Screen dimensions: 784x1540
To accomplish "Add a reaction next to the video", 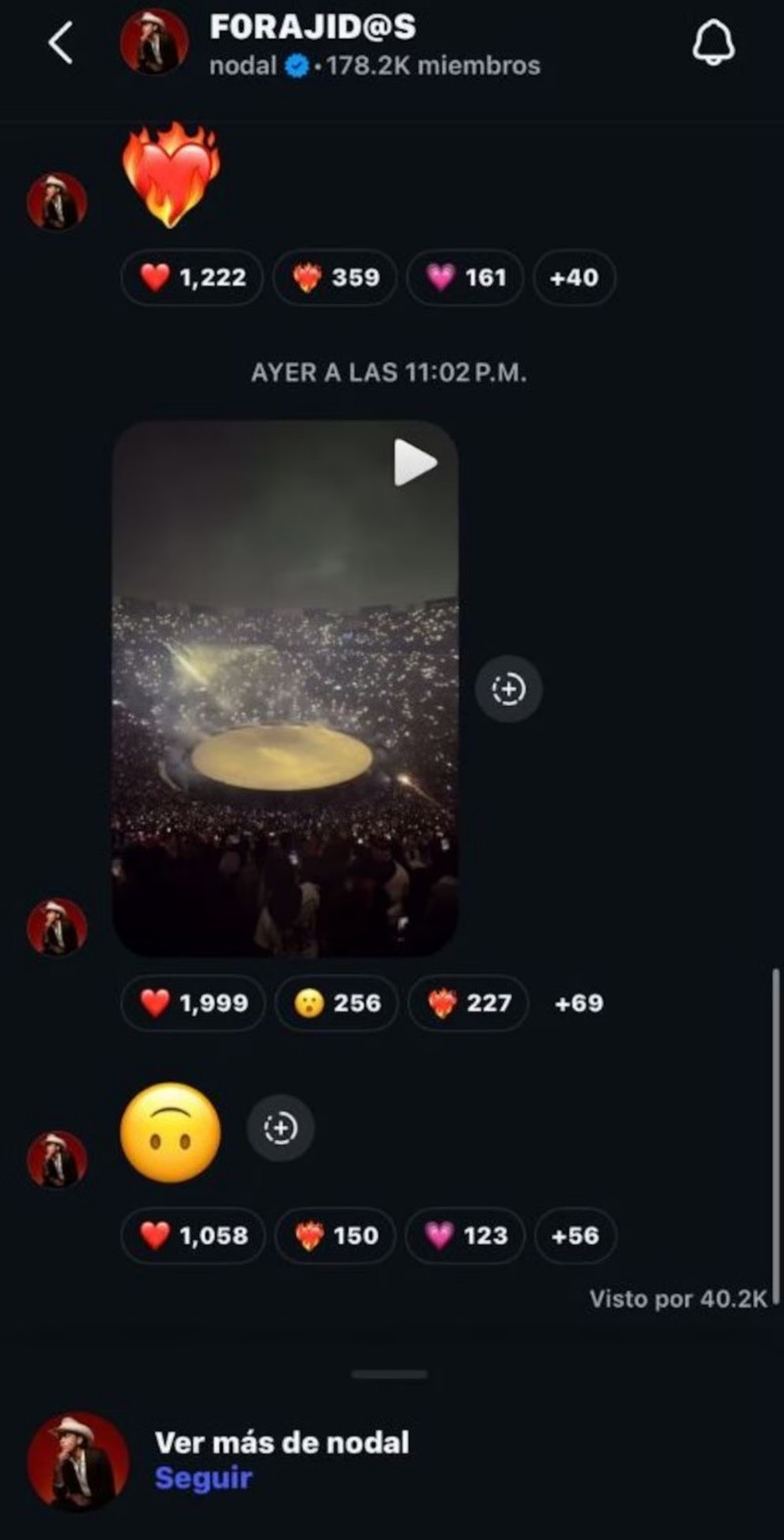I will click(509, 689).
